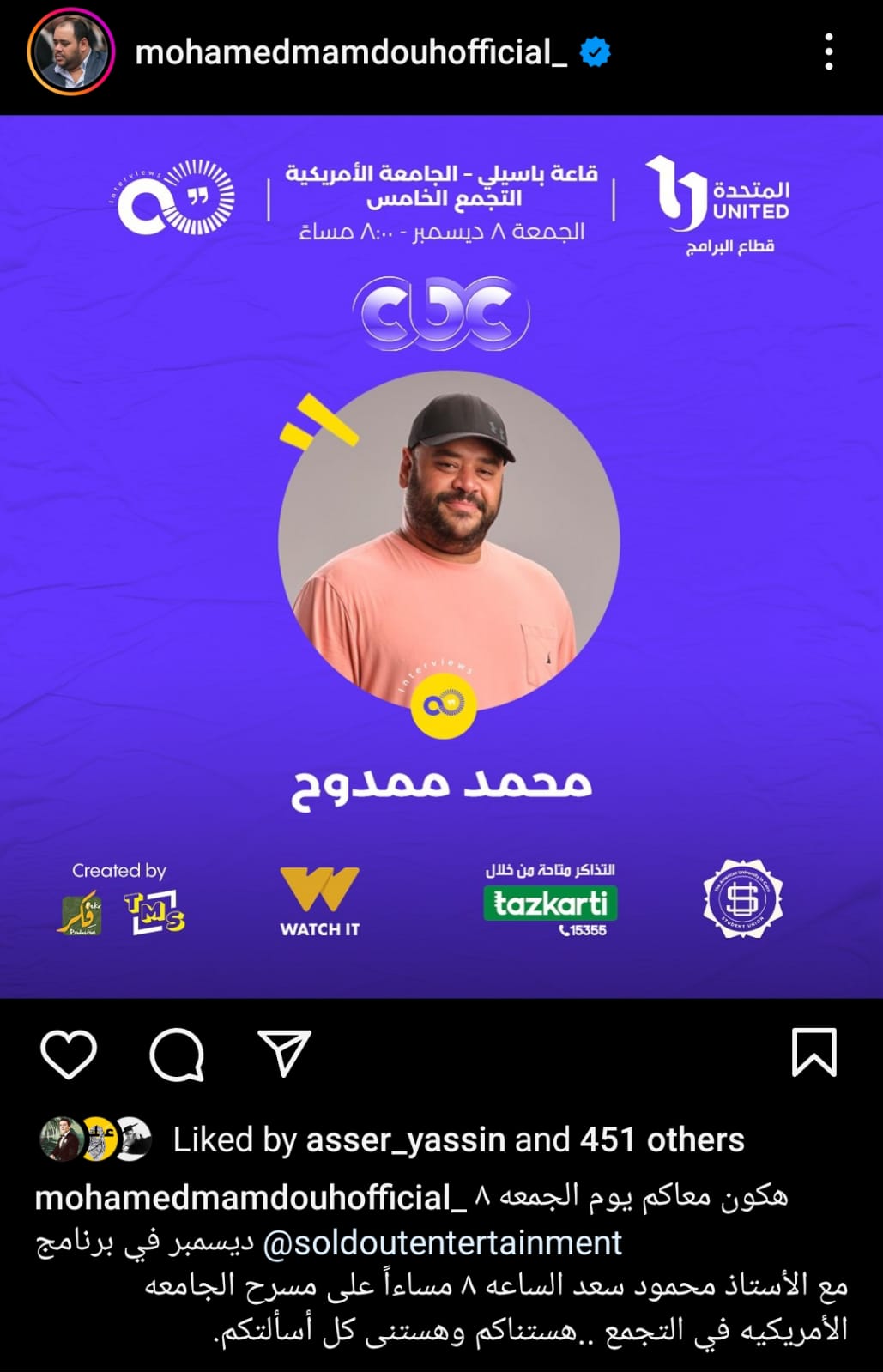Open the @soldoutentertainment mention in the caption
This screenshot has width=883, height=1372.
click(442, 1242)
